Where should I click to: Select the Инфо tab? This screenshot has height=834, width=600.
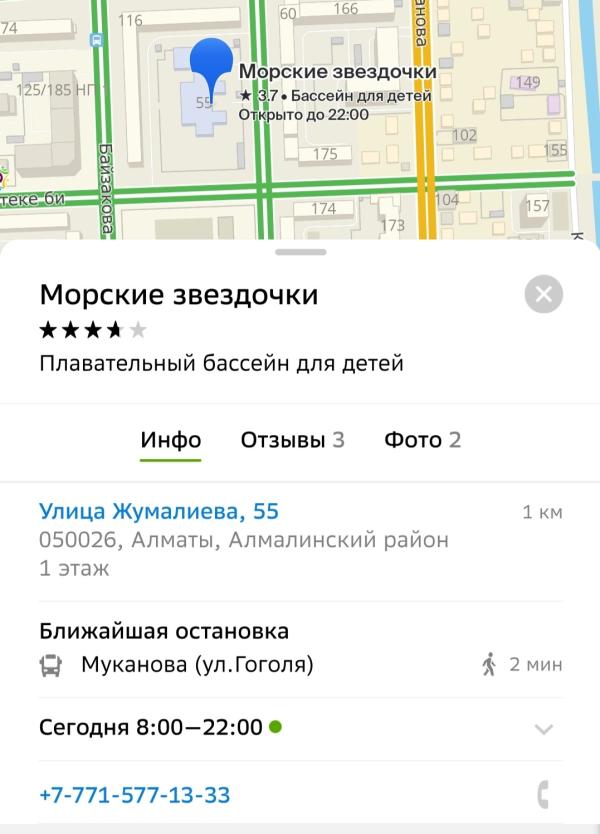(x=171, y=440)
